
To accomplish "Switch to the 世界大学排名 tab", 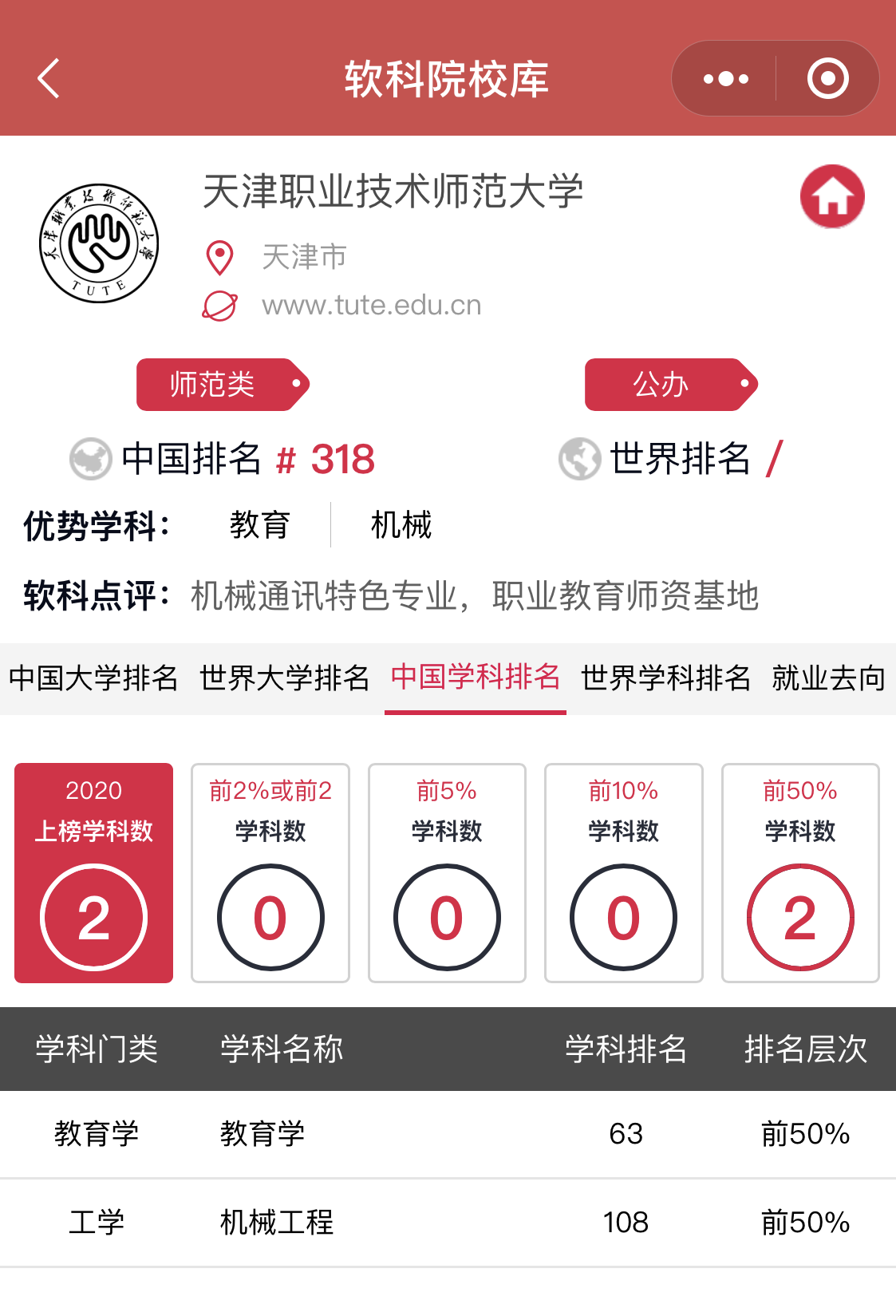I will tap(285, 678).
